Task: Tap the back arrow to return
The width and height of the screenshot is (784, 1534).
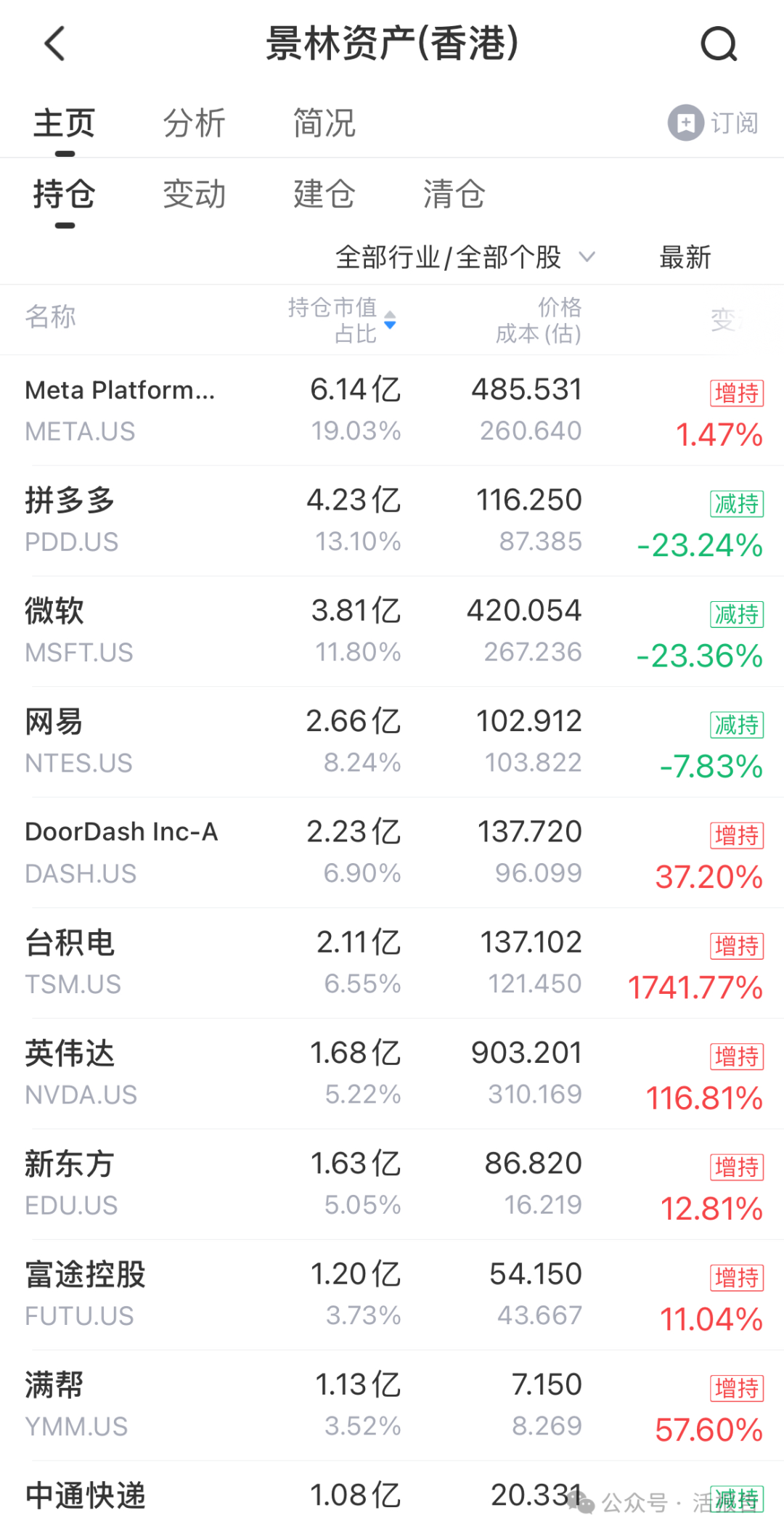Action: tap(54, 44)
